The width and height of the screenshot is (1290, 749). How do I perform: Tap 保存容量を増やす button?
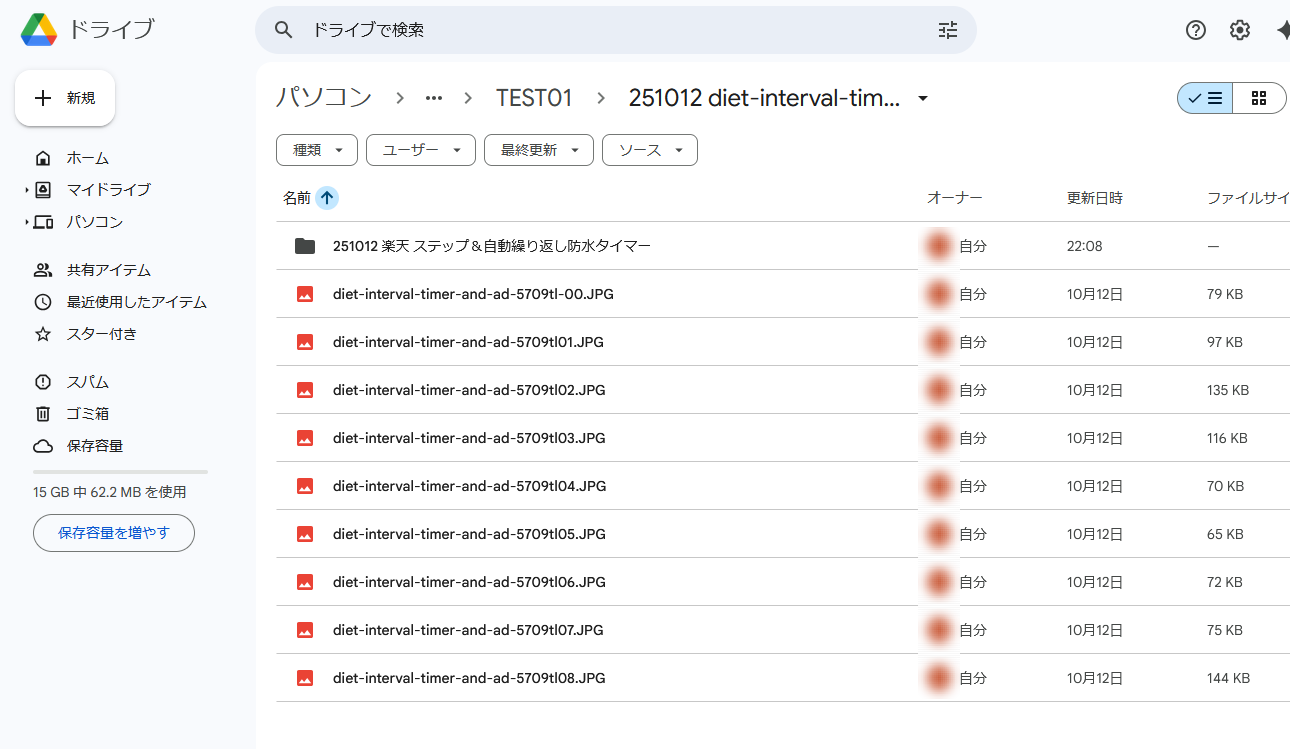tap(114, 533)
